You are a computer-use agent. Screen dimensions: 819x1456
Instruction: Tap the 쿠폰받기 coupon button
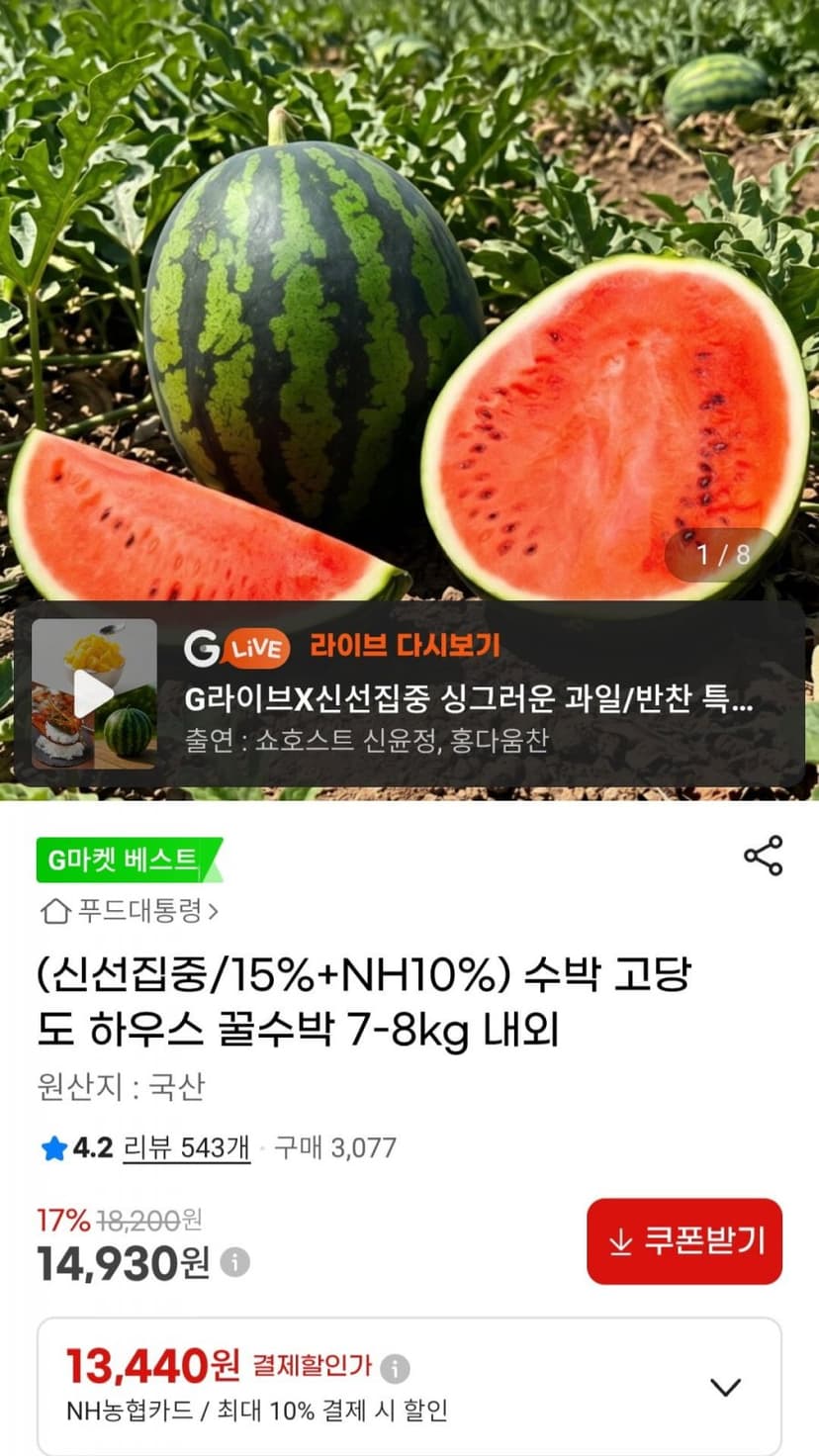(x=684, y=1241)
